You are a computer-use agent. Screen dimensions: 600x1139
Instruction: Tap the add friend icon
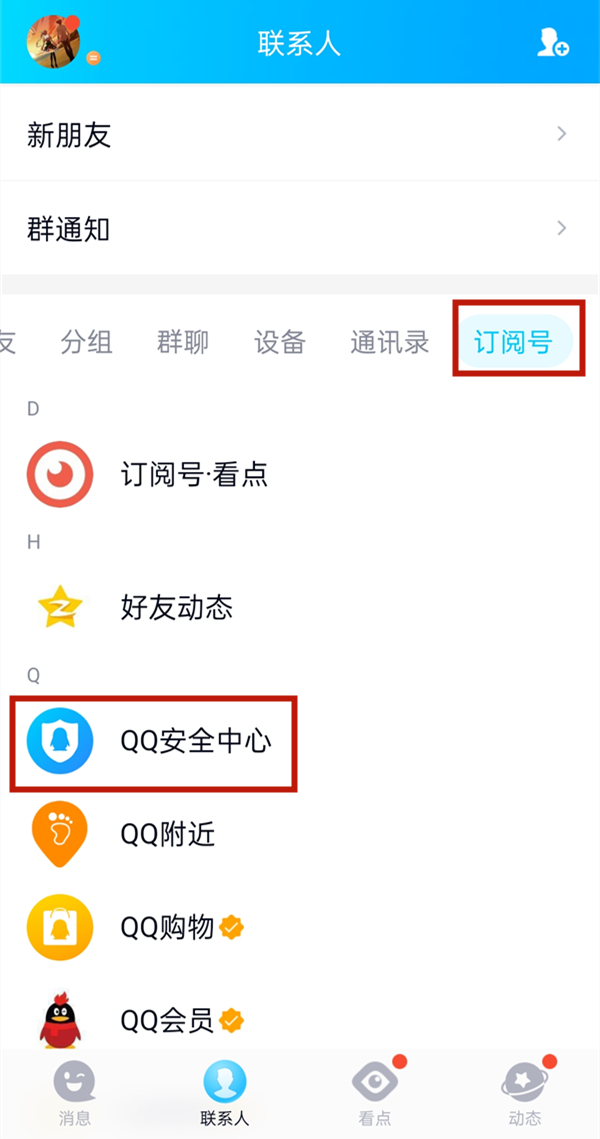[551, 42]
